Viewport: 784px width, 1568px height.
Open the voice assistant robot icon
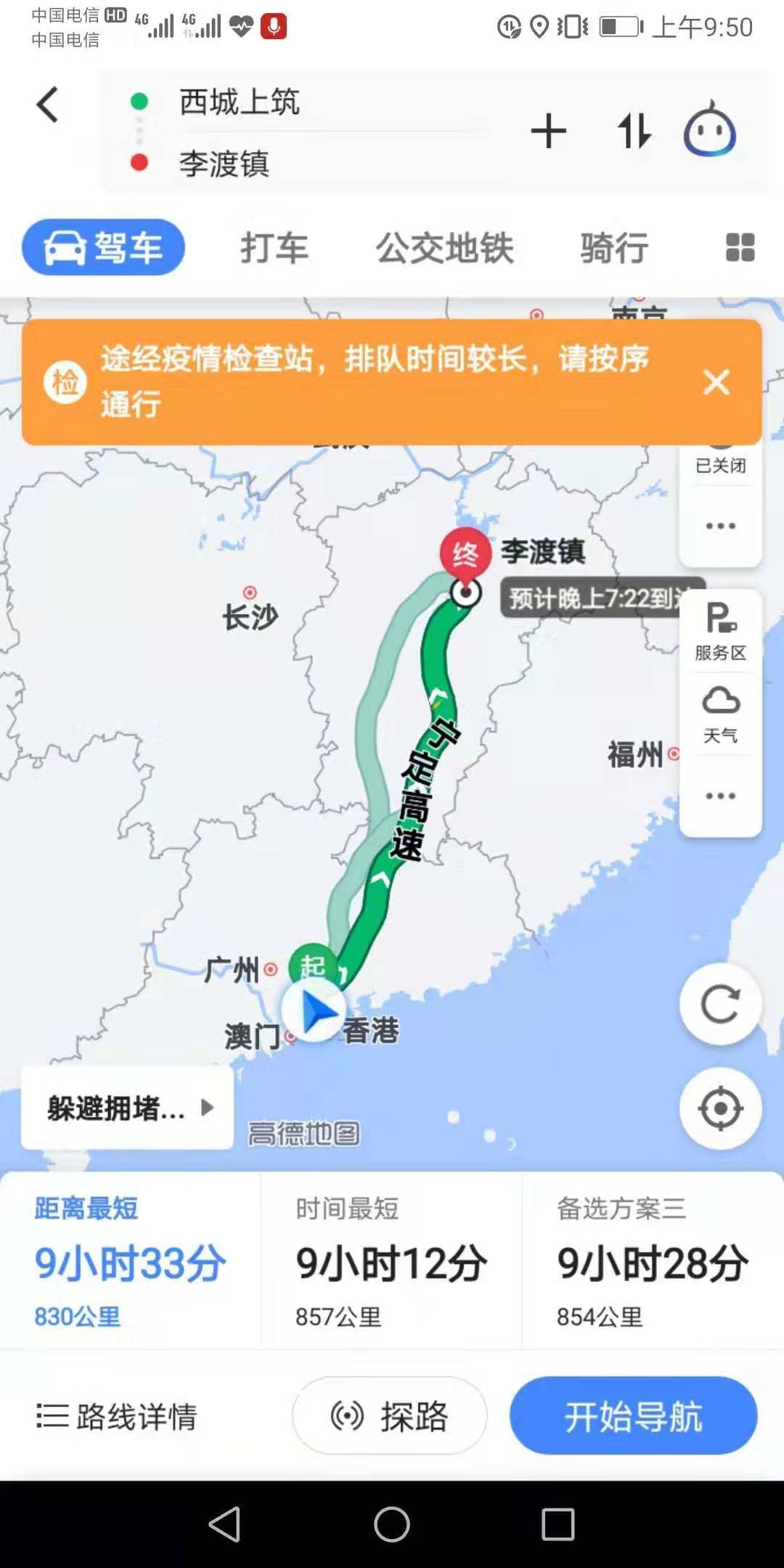tap(710, 130)
